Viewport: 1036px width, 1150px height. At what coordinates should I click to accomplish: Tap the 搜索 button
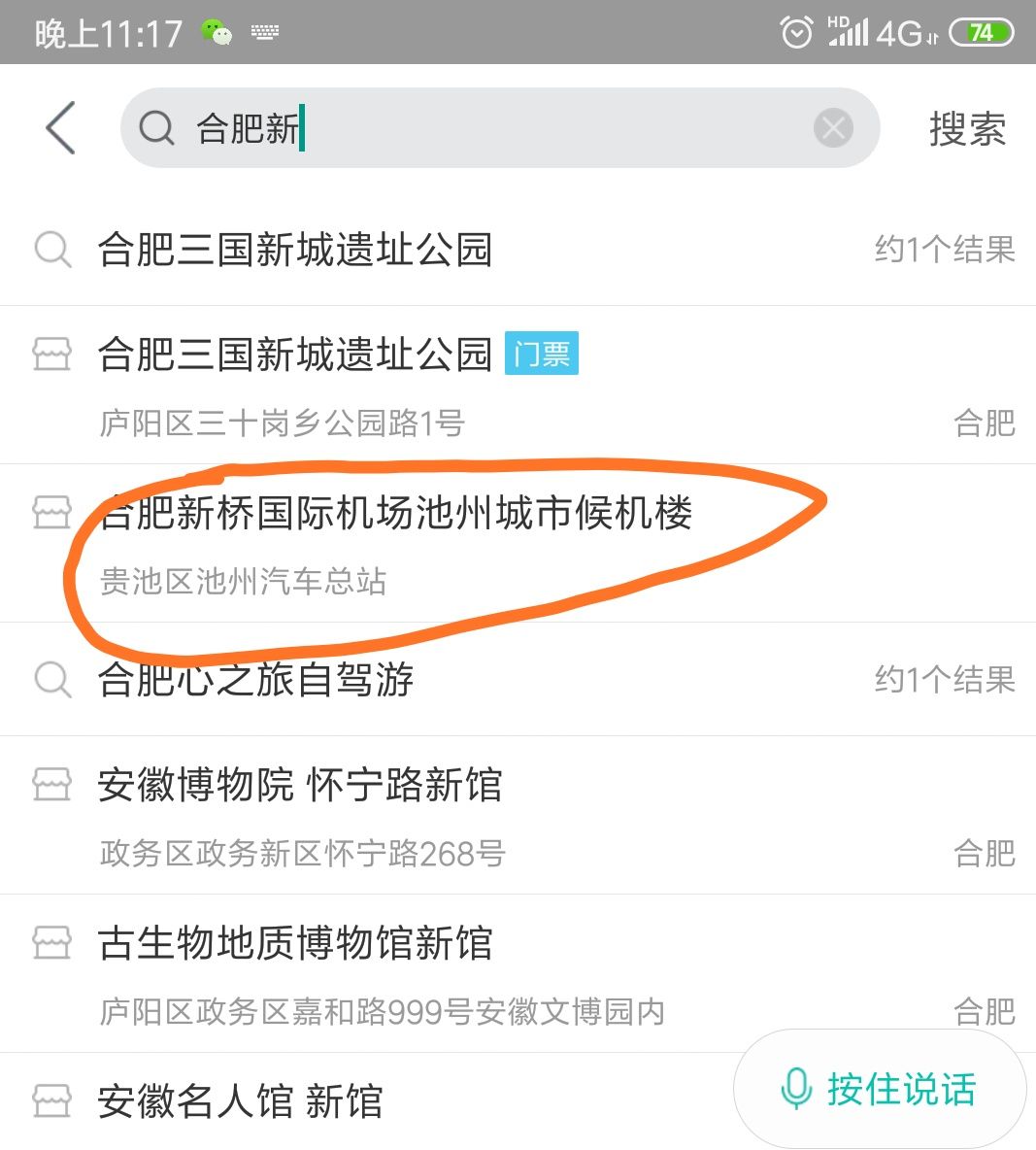pyautogui.click(x=967, y=129)
